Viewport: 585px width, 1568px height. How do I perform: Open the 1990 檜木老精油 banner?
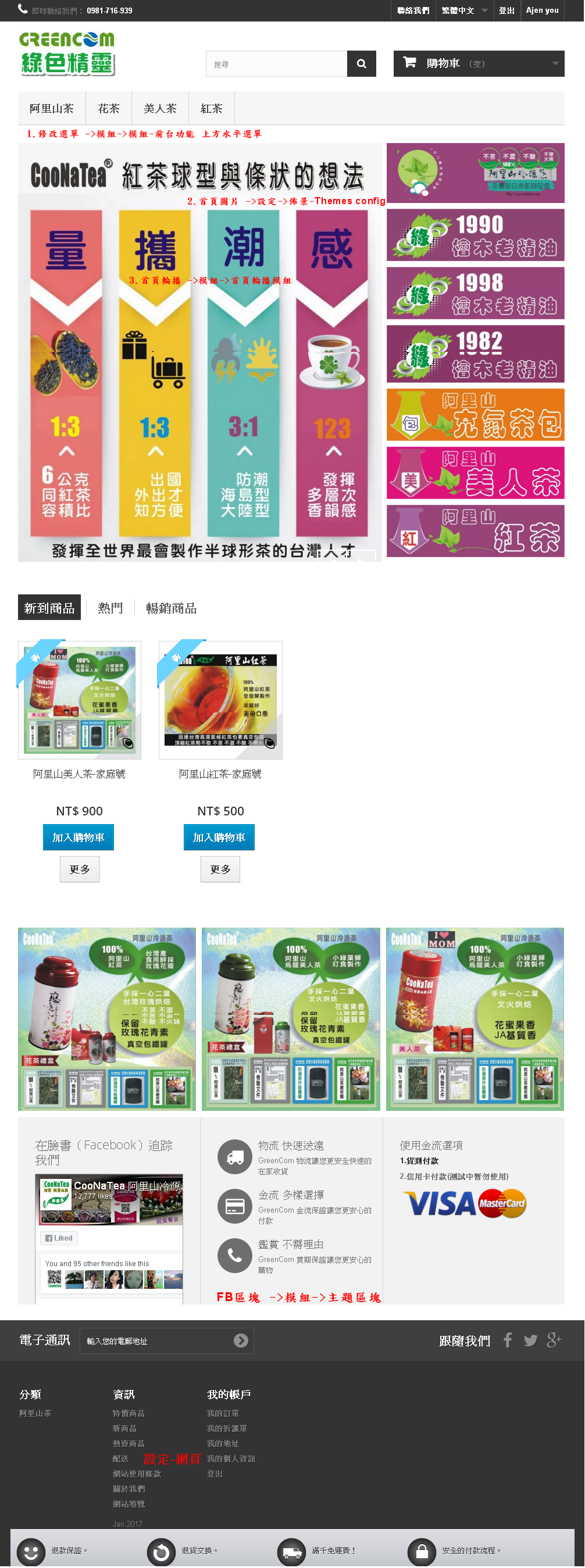[x=475, y=235]
